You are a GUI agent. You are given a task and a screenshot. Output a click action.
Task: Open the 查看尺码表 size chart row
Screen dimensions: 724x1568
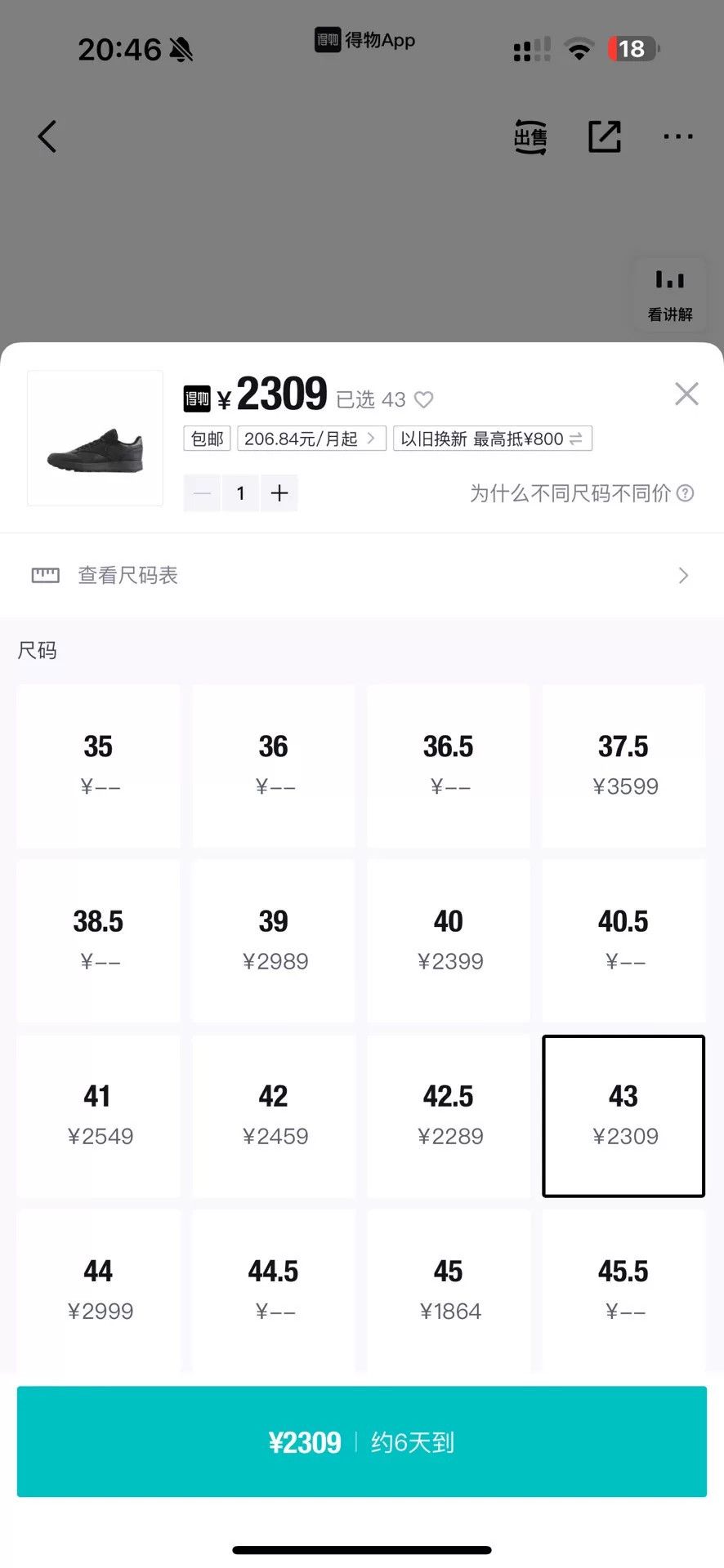coord(362,576)
